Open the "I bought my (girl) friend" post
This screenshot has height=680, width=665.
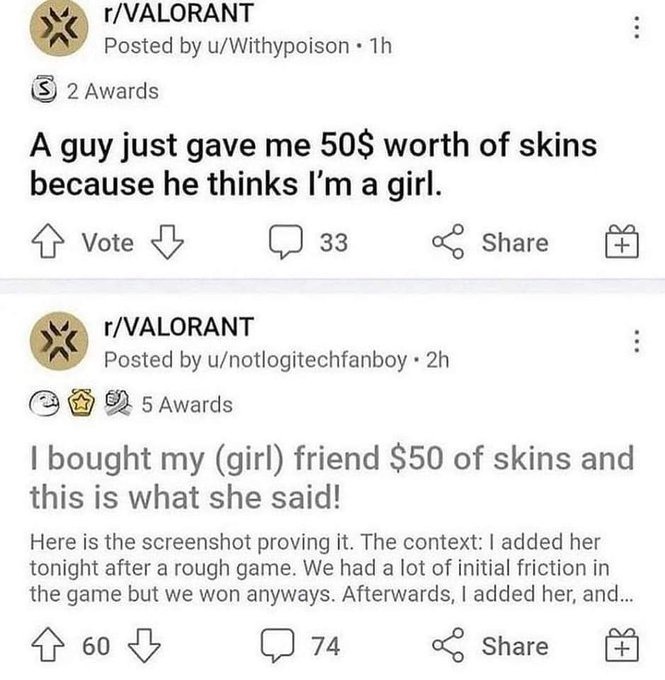pos(331,478)
